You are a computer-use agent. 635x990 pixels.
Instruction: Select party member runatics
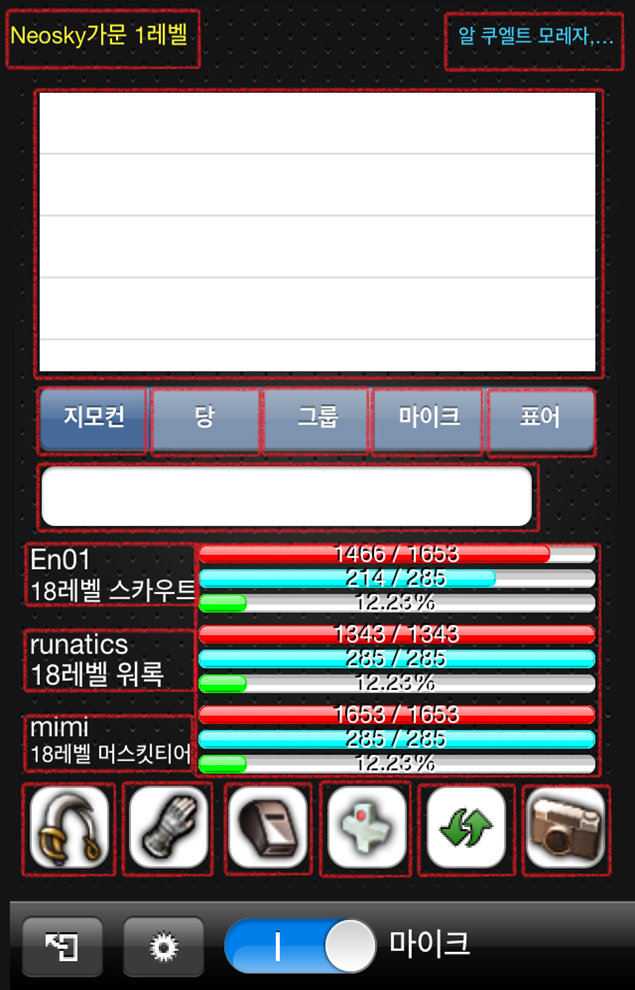(x=112, y=660)
